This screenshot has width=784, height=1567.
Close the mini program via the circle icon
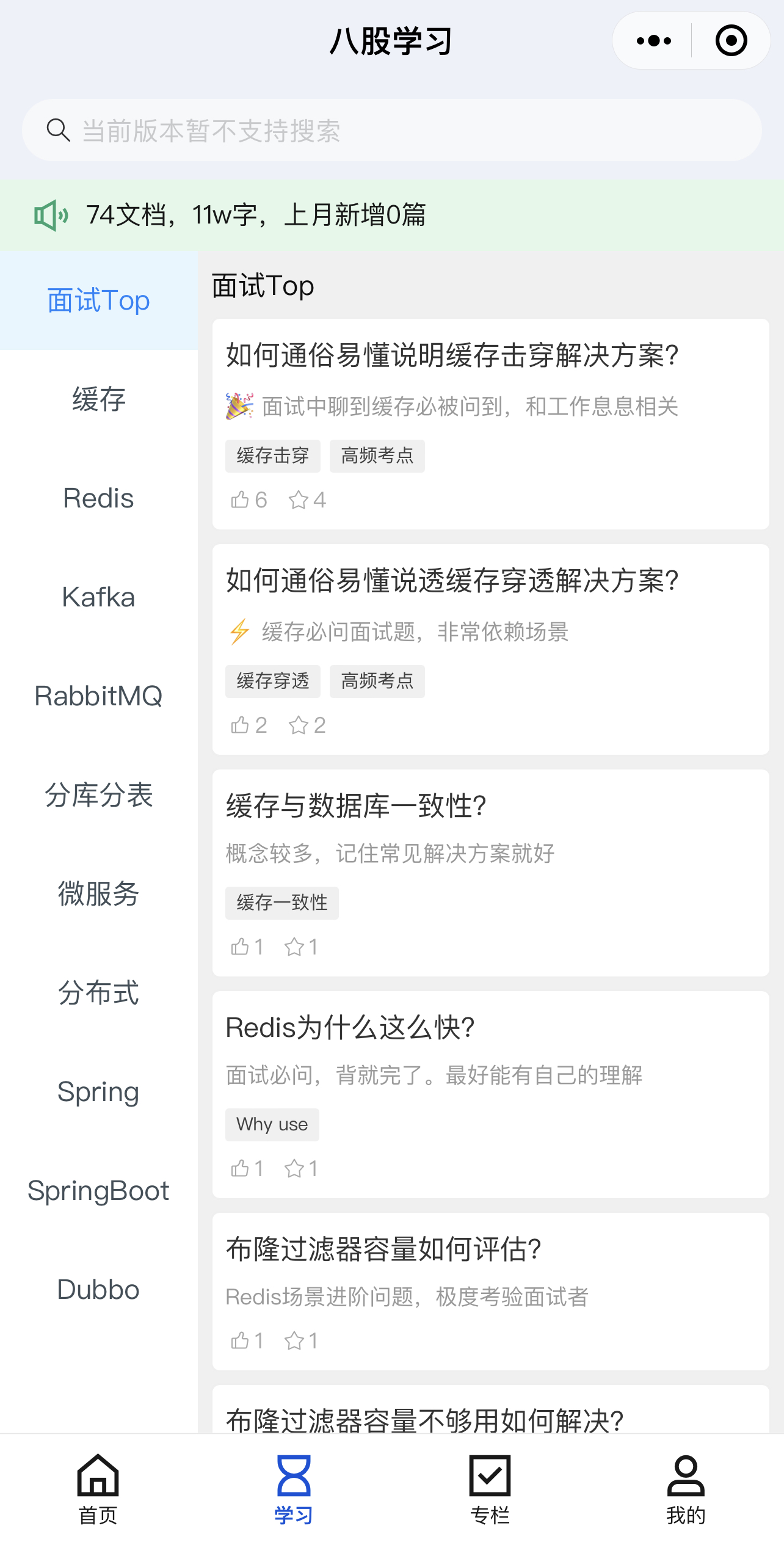coord(731,41)
